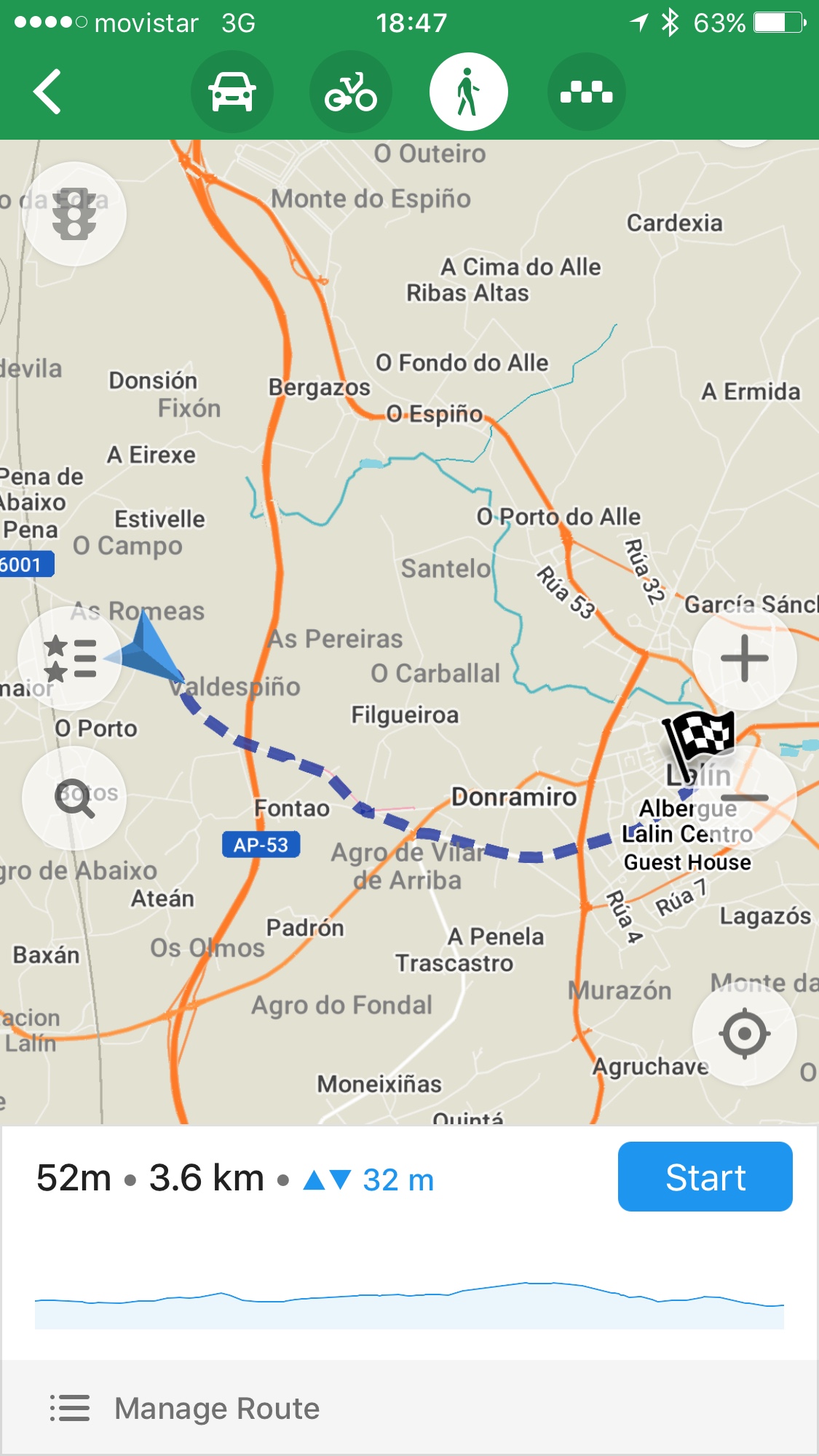Select pedestrian walking route mode
The width and height of the screenshot is (819, 1456).
pos(468,92)
